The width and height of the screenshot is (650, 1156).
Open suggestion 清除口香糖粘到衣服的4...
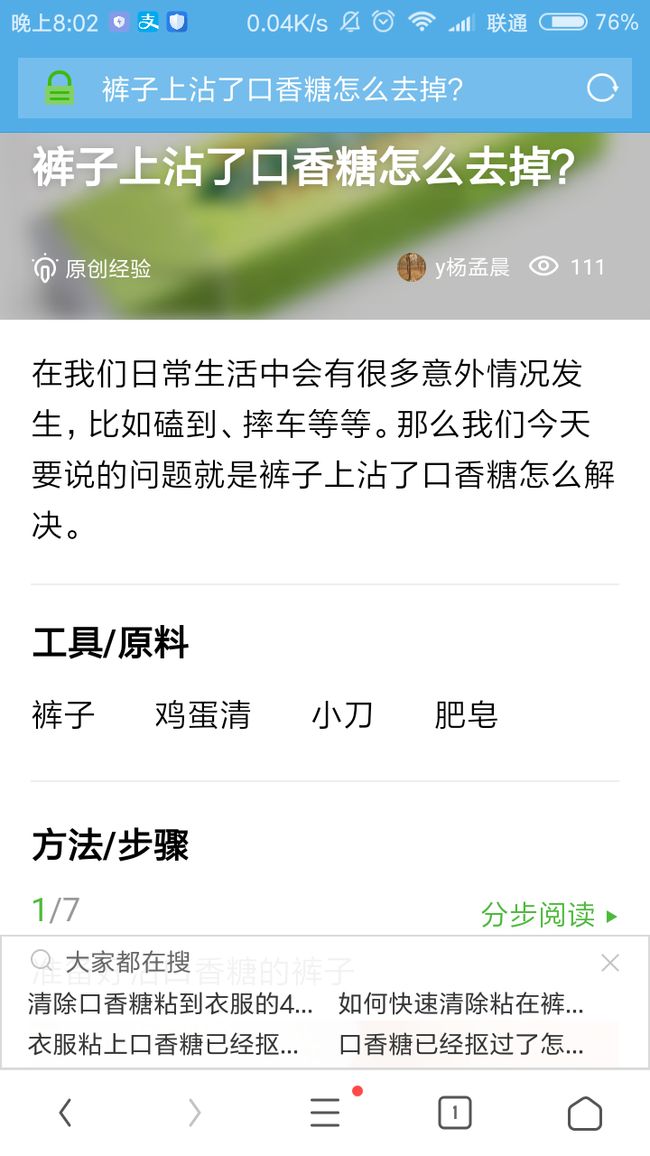tap(170, 1003)
